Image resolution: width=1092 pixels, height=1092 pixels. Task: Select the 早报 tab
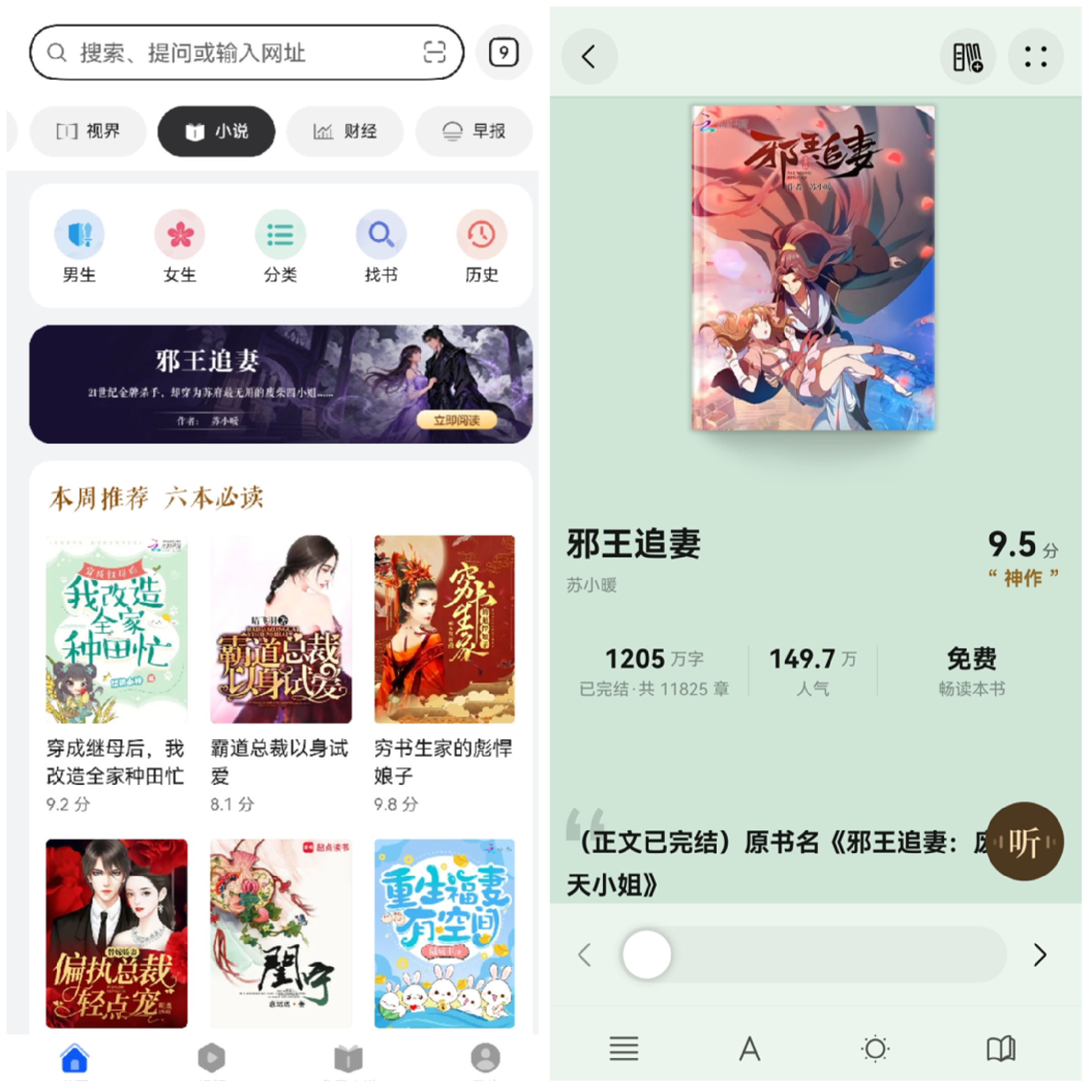pos(474,131)
